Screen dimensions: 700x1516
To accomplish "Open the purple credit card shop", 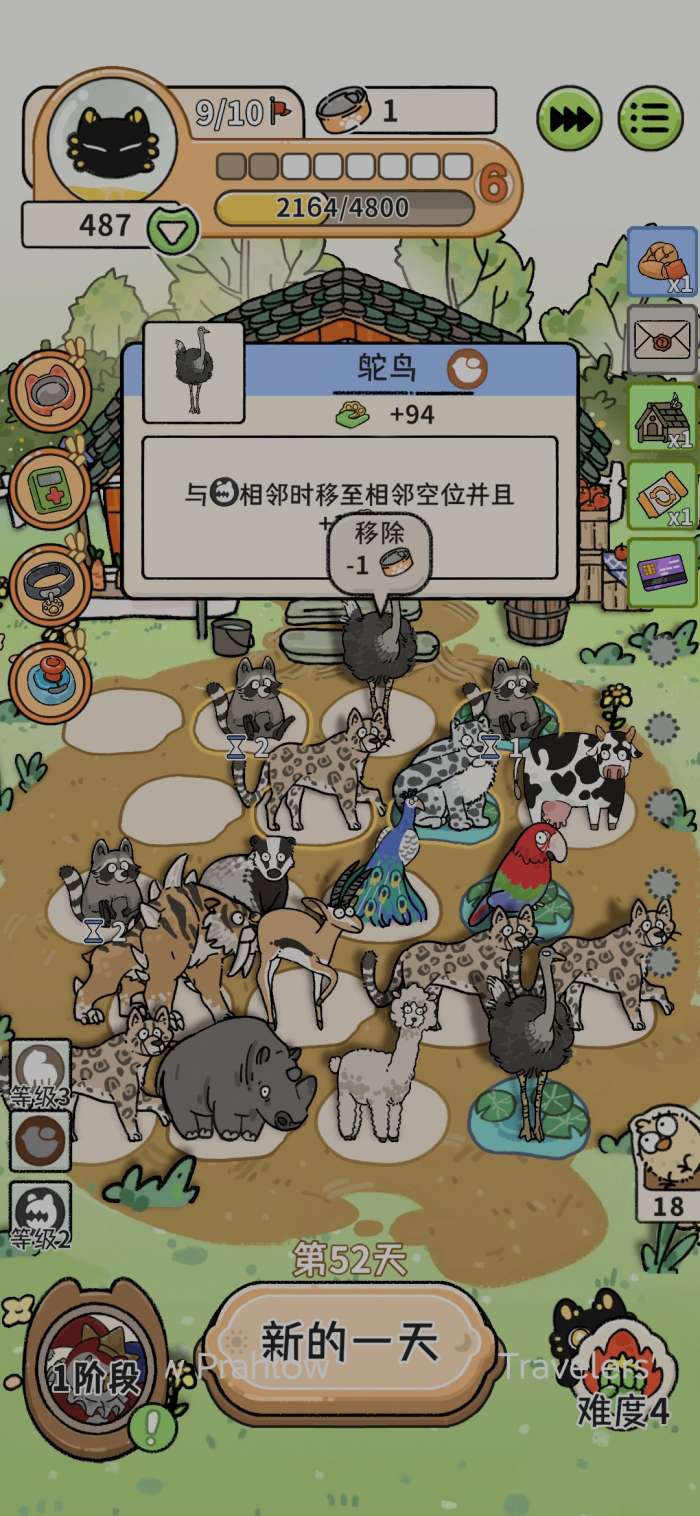I will pos(662,572).
